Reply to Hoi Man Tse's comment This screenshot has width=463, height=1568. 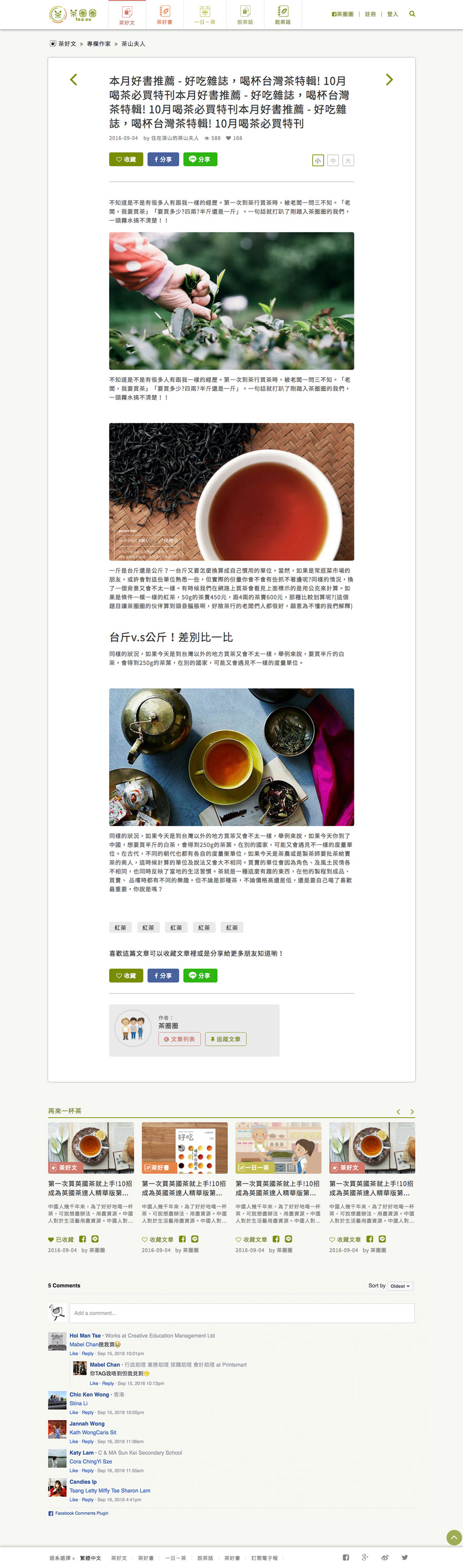click(x=88, y=1354)
